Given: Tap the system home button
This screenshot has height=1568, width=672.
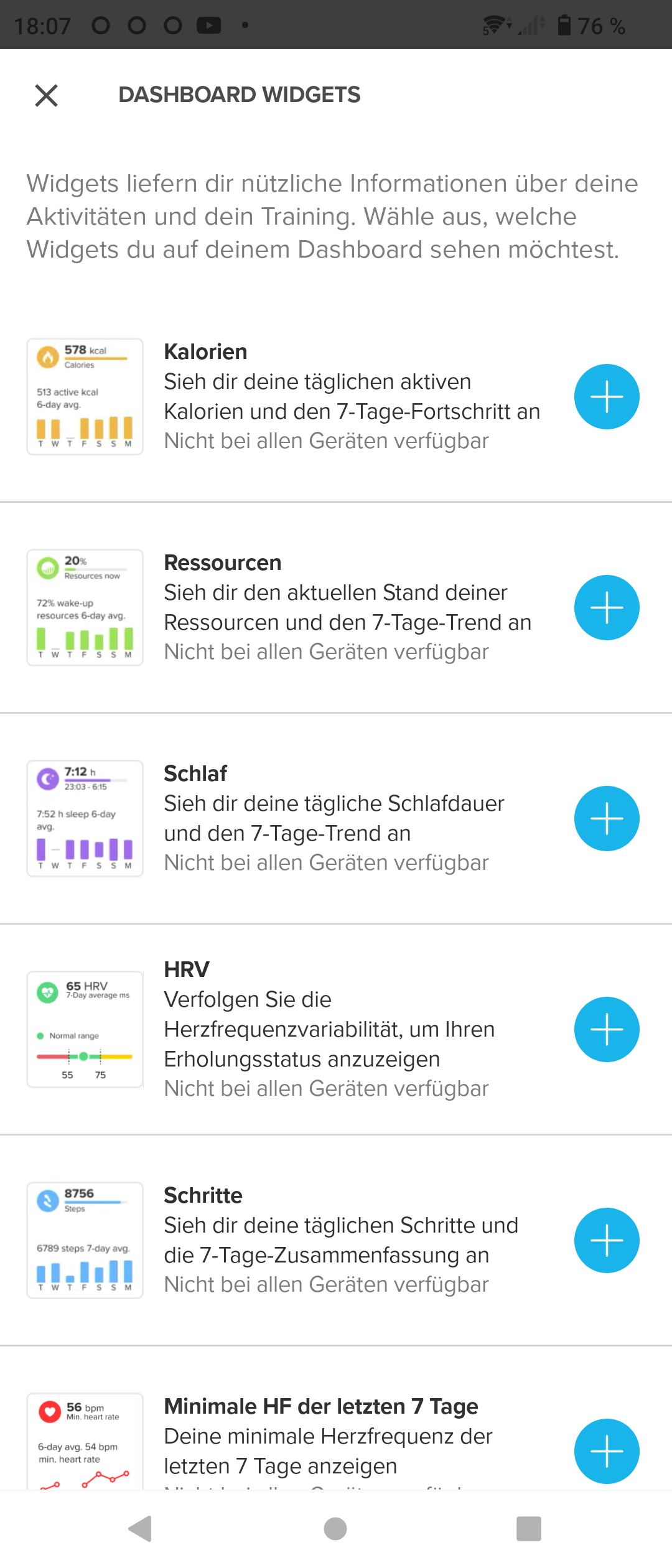Looking at the screenshot, I should [x=335, y=1529].
